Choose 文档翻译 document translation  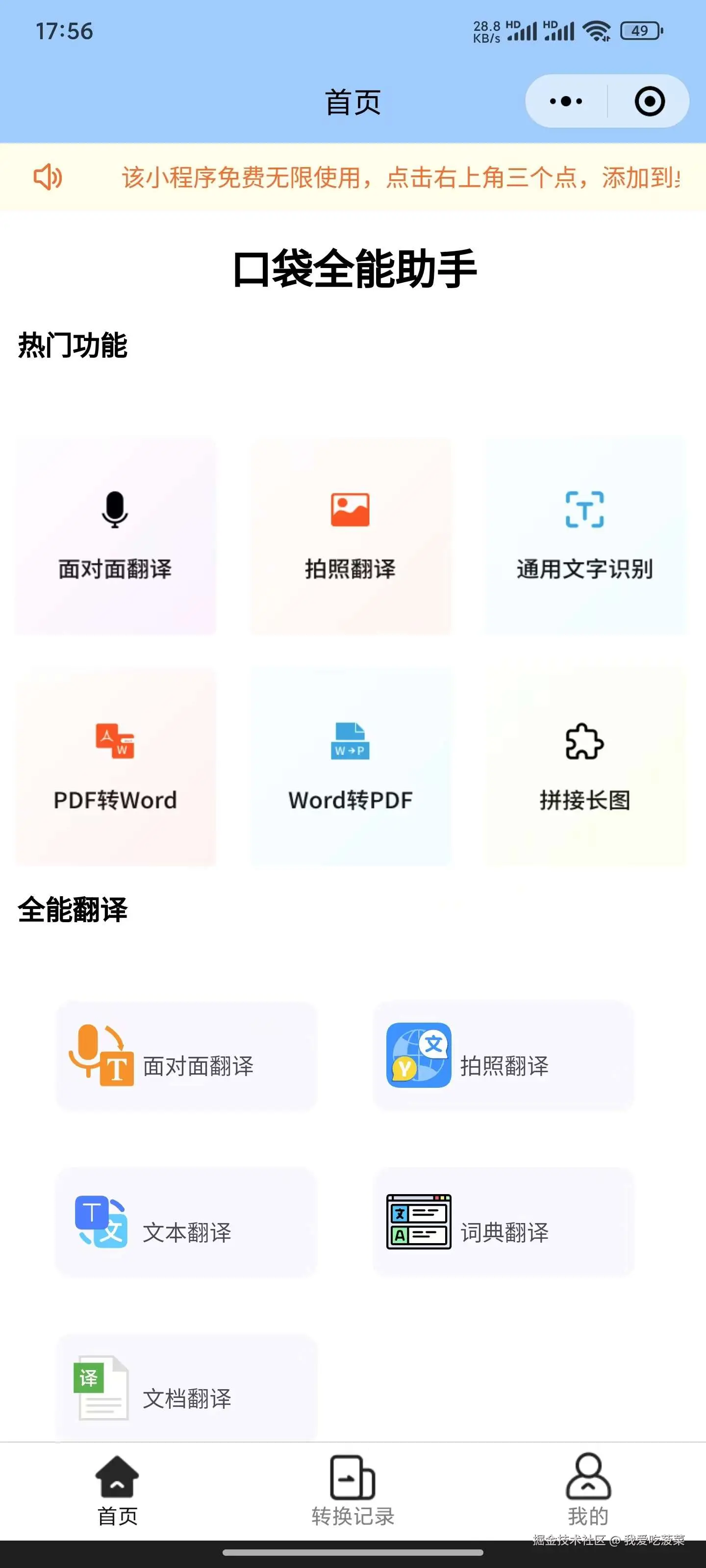pyautogui.click(x=186, y=1389)
